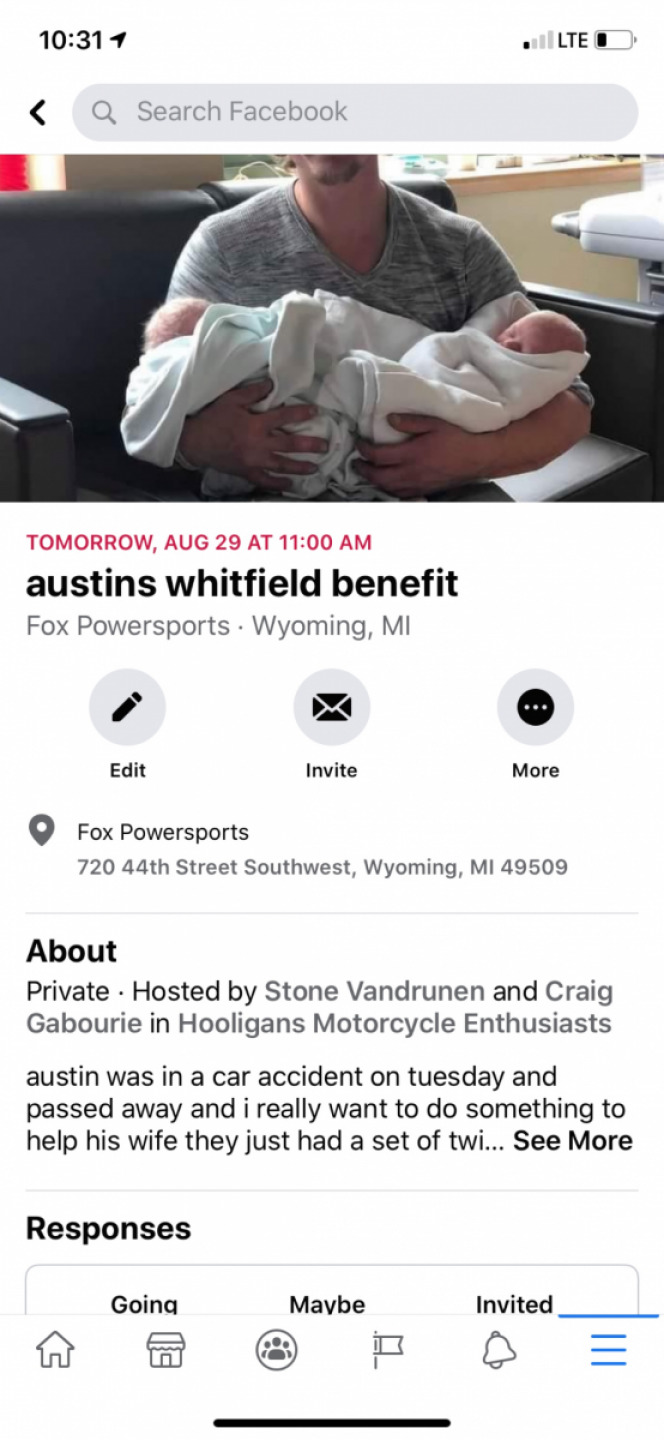Switch to the Home feed tab
This screenshot has width=664, height=1440.
[x=55, y=1350]
